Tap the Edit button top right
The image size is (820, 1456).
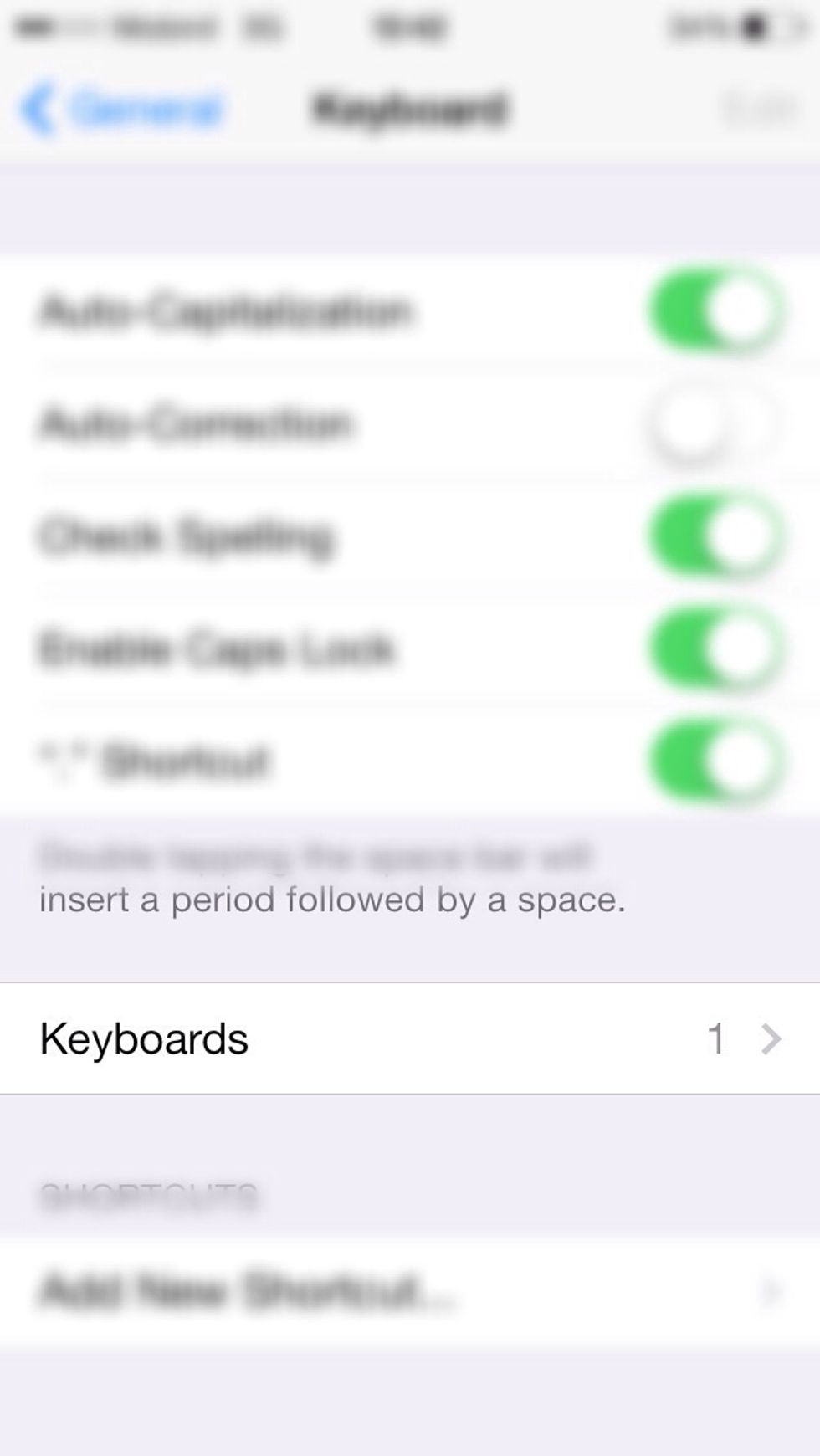coord(757,106)
